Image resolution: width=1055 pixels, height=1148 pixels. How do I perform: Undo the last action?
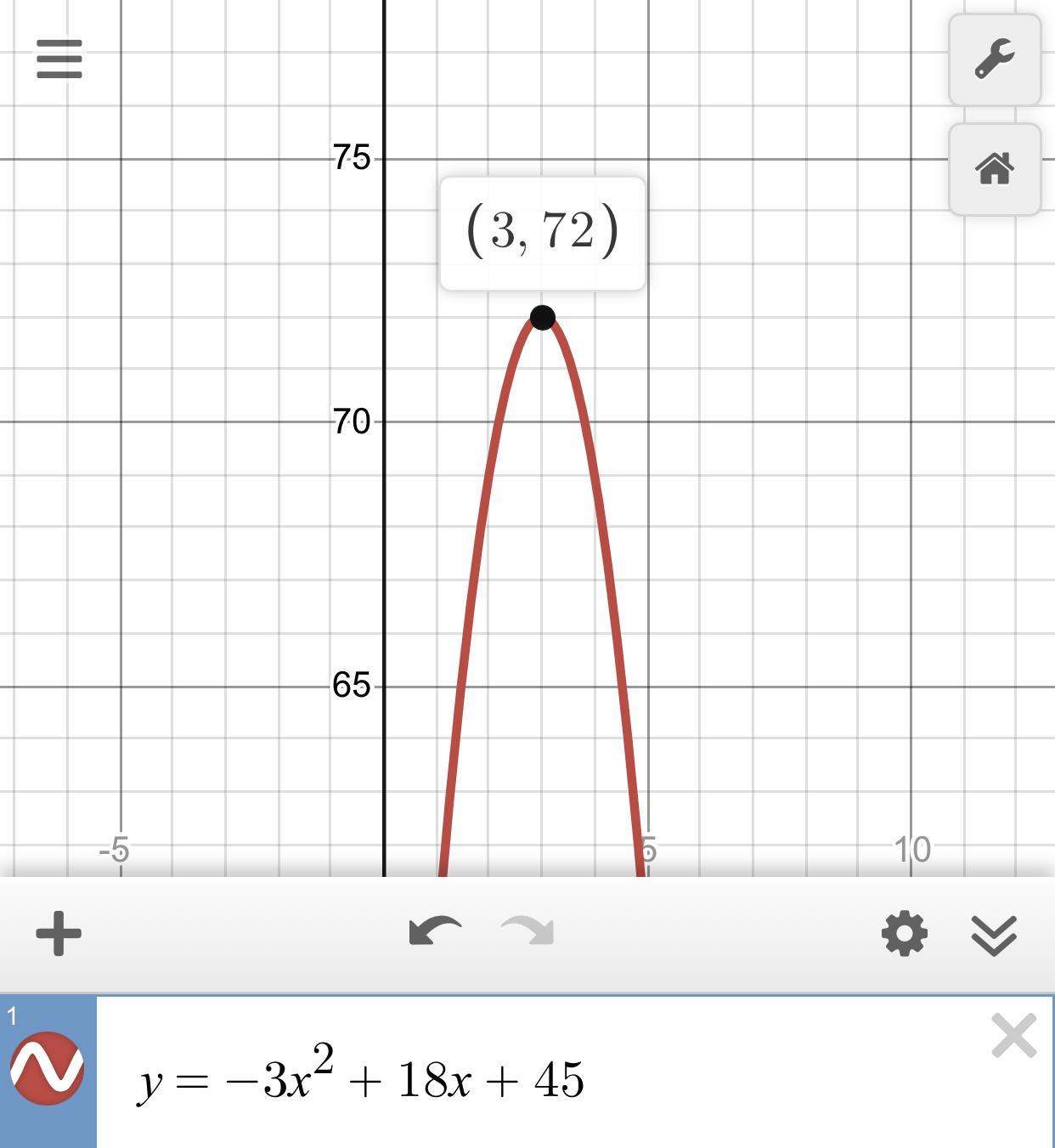click(435, 932)
